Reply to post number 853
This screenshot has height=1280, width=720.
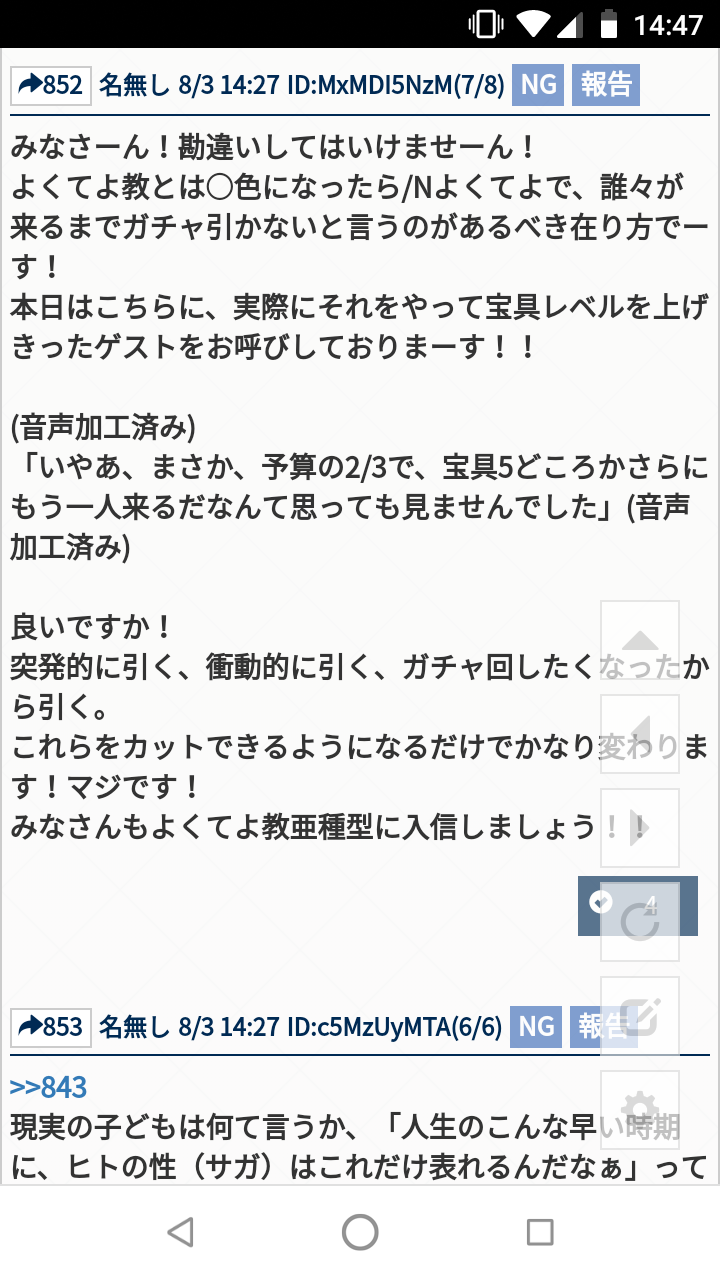[x=51, y=1026]
